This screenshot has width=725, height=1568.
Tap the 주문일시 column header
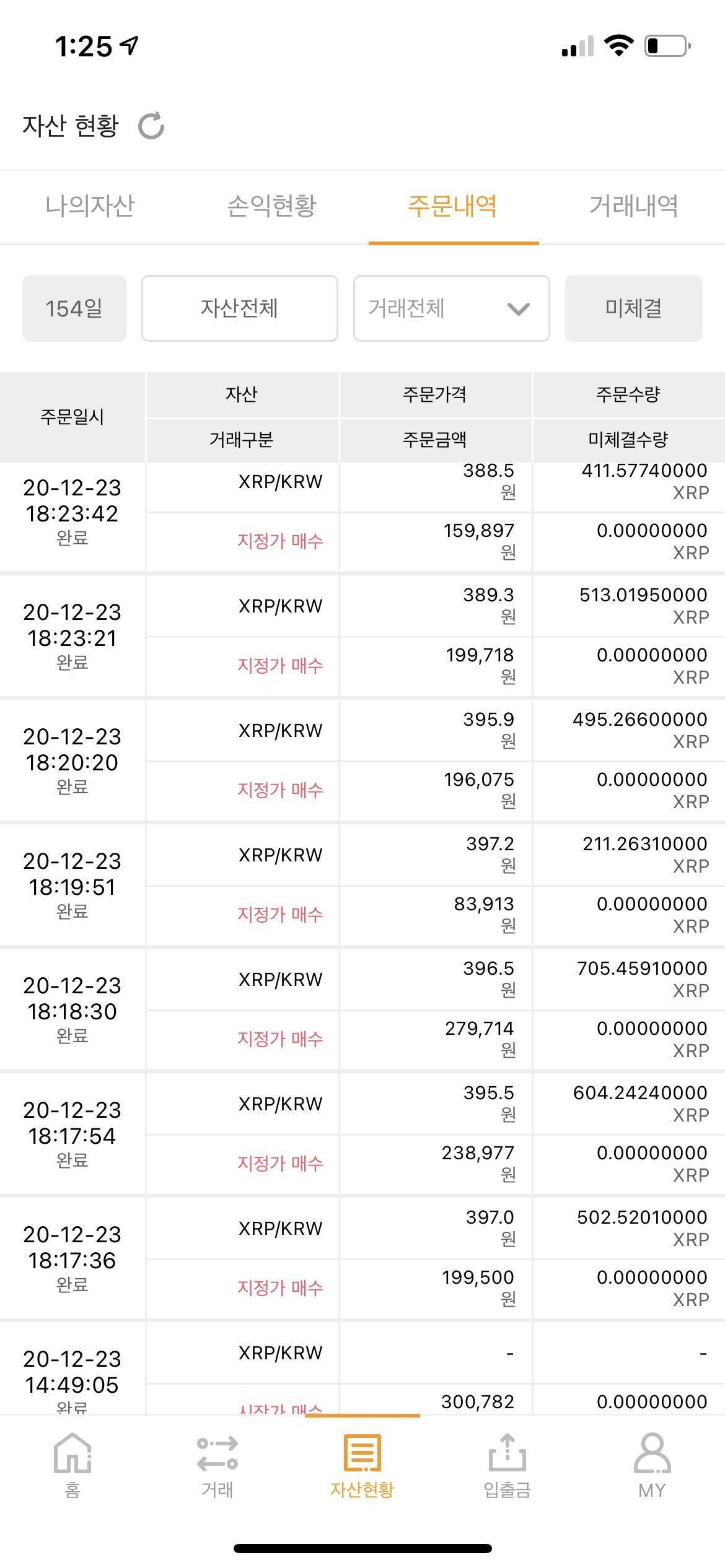coord(72,416)
